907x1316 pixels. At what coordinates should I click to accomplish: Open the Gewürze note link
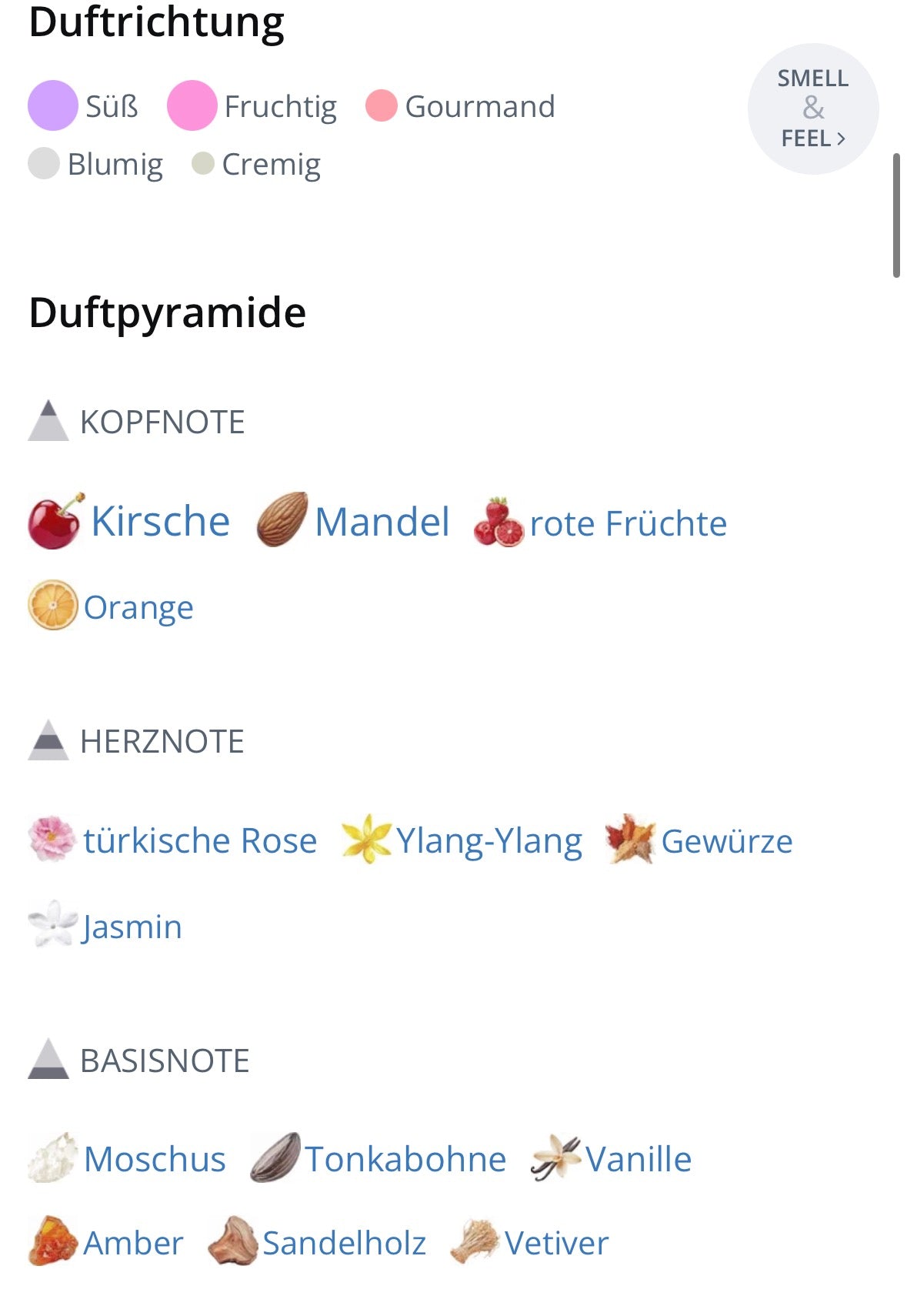[x=725, y=841]
